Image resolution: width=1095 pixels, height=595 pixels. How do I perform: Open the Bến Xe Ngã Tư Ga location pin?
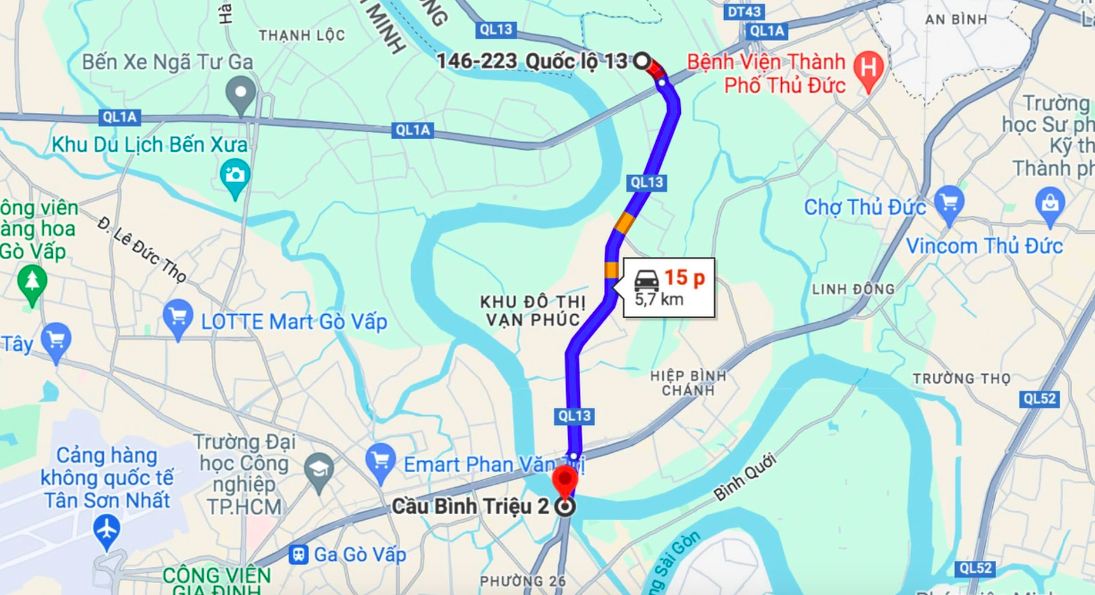tap(240, 98)
